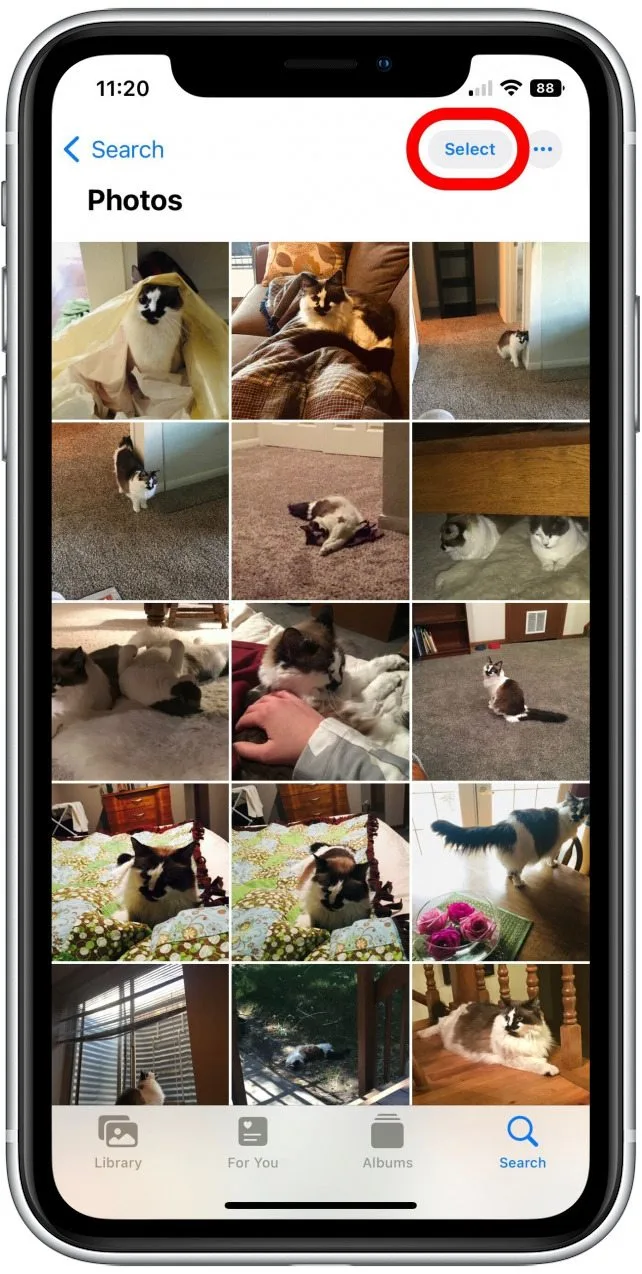Screen dimensions: 642x1274
Task: Open photo of cat on brown couch
Action: 320,330
